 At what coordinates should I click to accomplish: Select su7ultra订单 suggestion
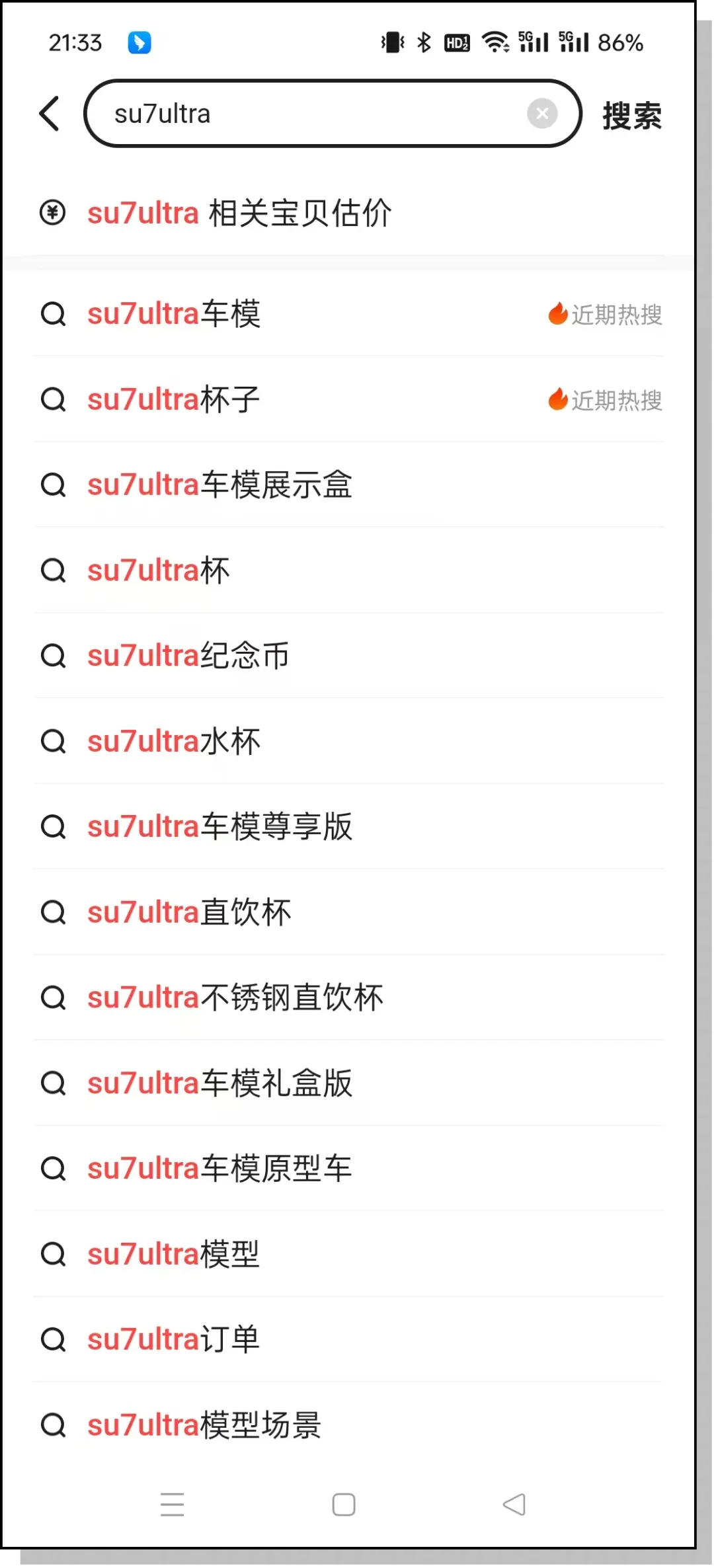tap(348, 1339)
